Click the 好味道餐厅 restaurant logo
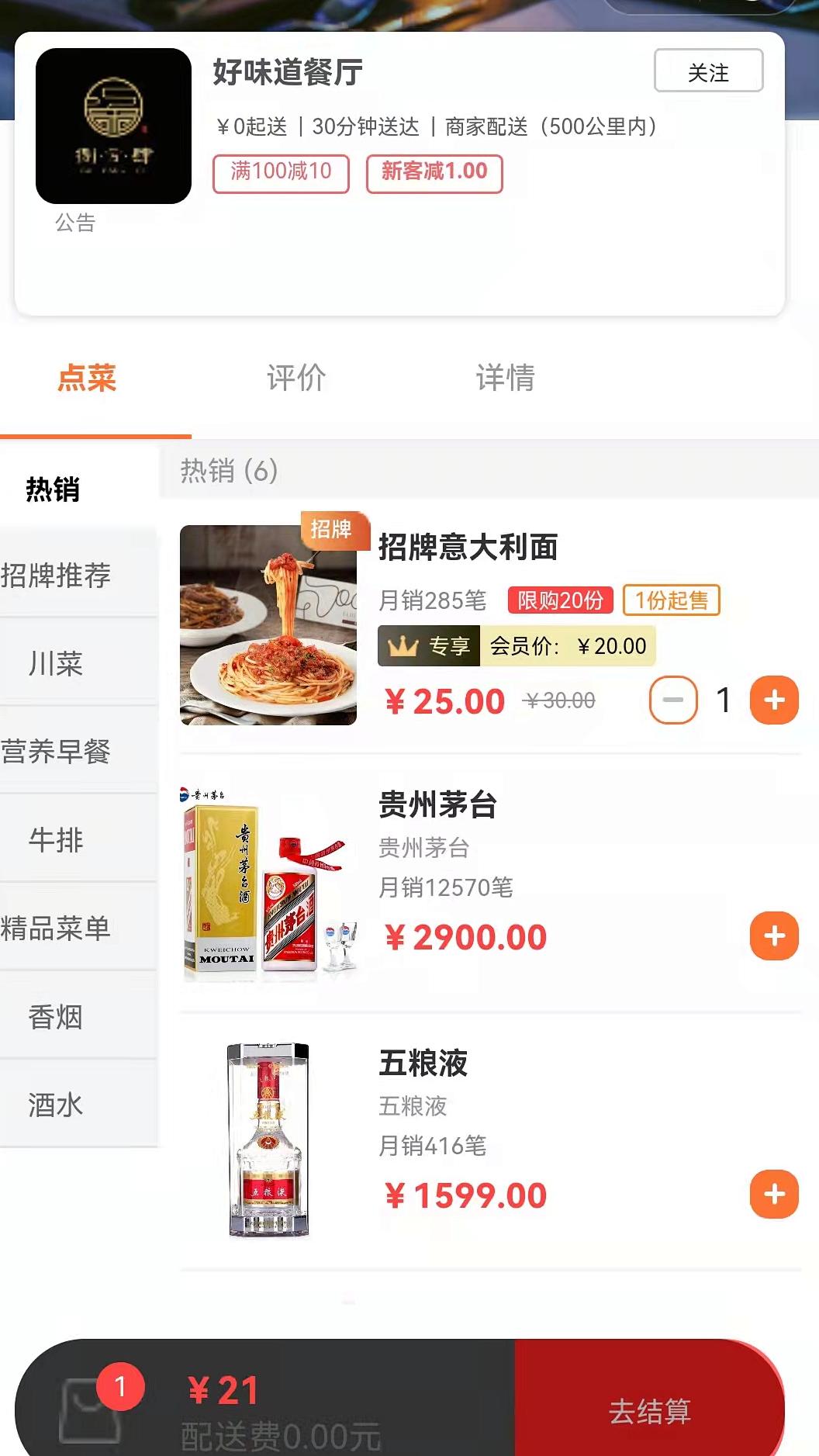The width and height of the screenshot is (819, 1456). tap(113, 126)
